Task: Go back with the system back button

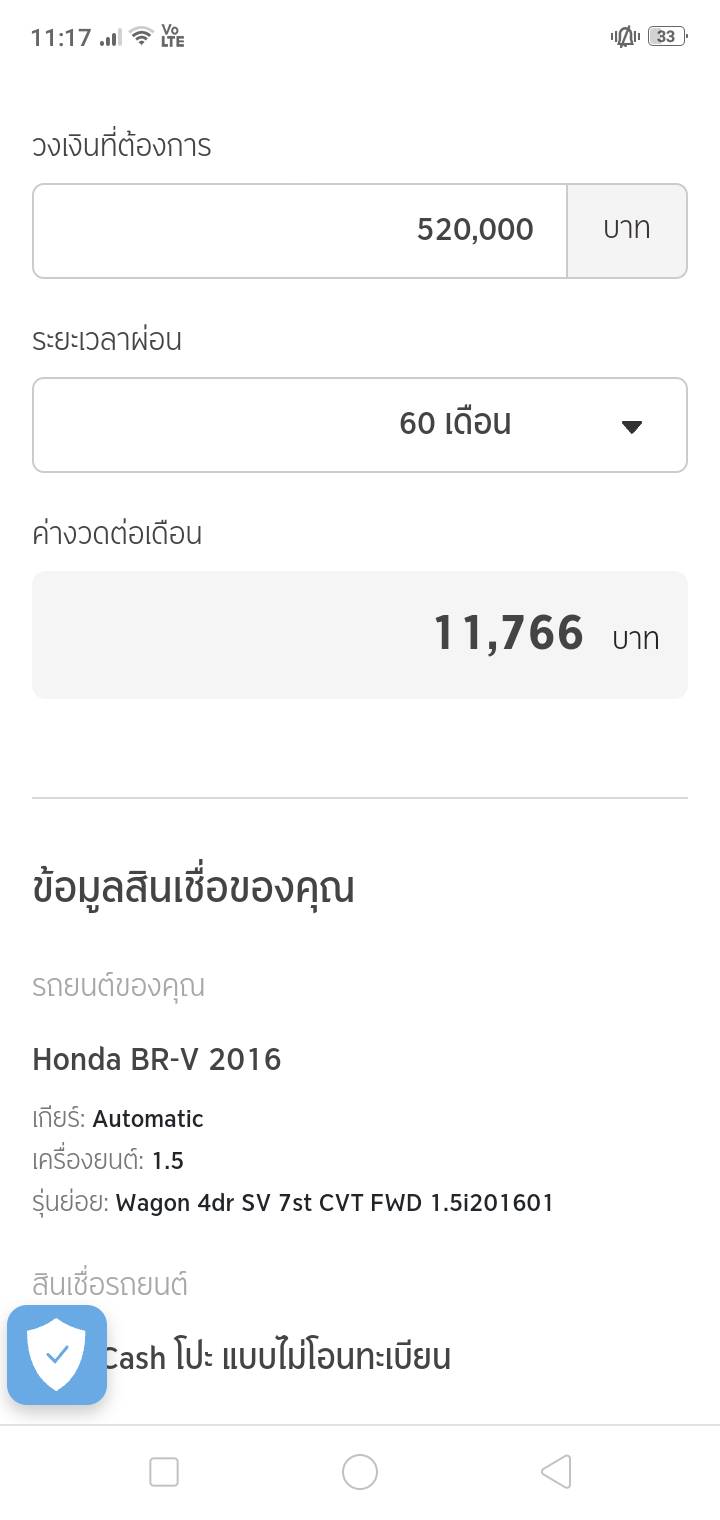Action: pyautogui.click(x=556, y=1472)
